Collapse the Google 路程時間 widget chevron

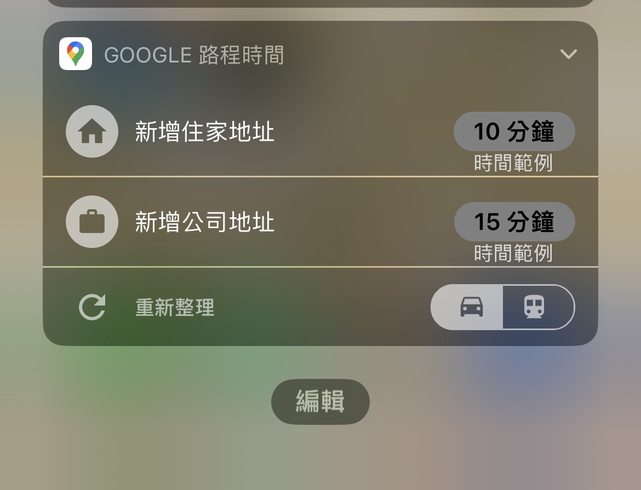tap(568, 54)
